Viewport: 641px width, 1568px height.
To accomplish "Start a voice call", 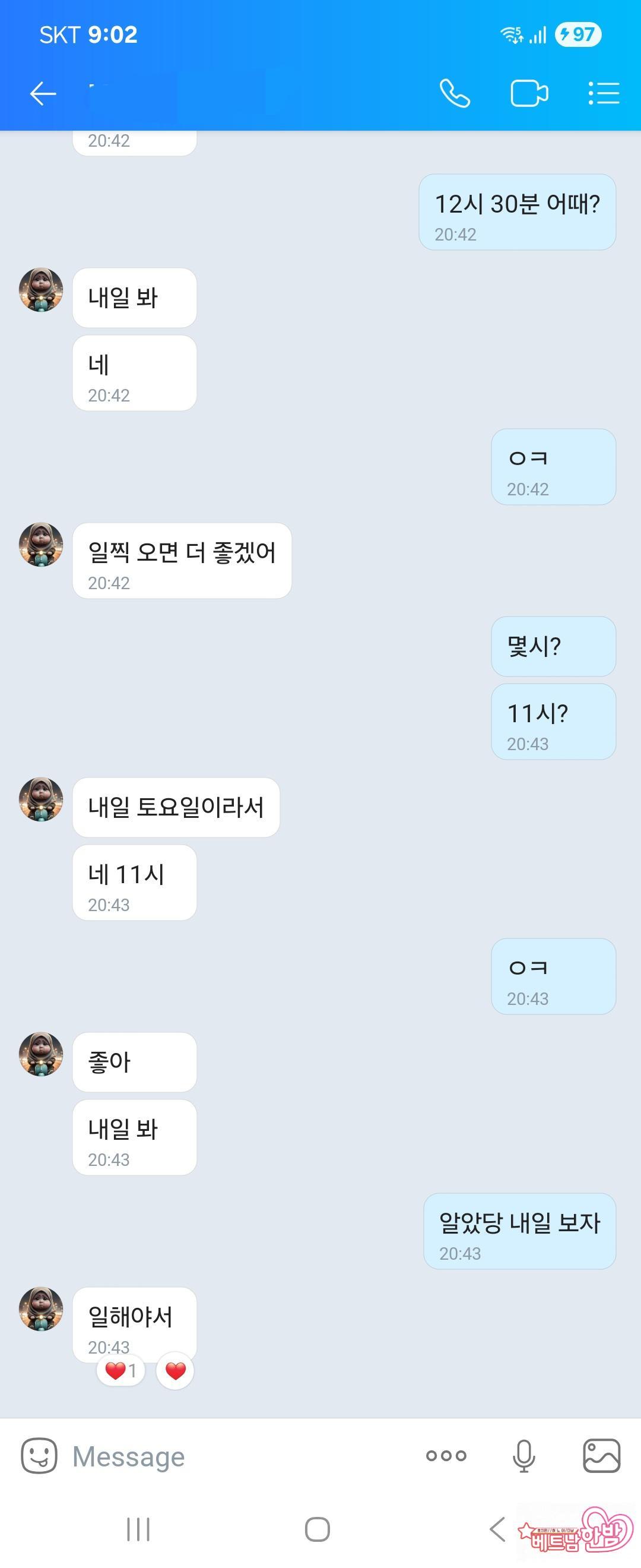I will 455,94.
